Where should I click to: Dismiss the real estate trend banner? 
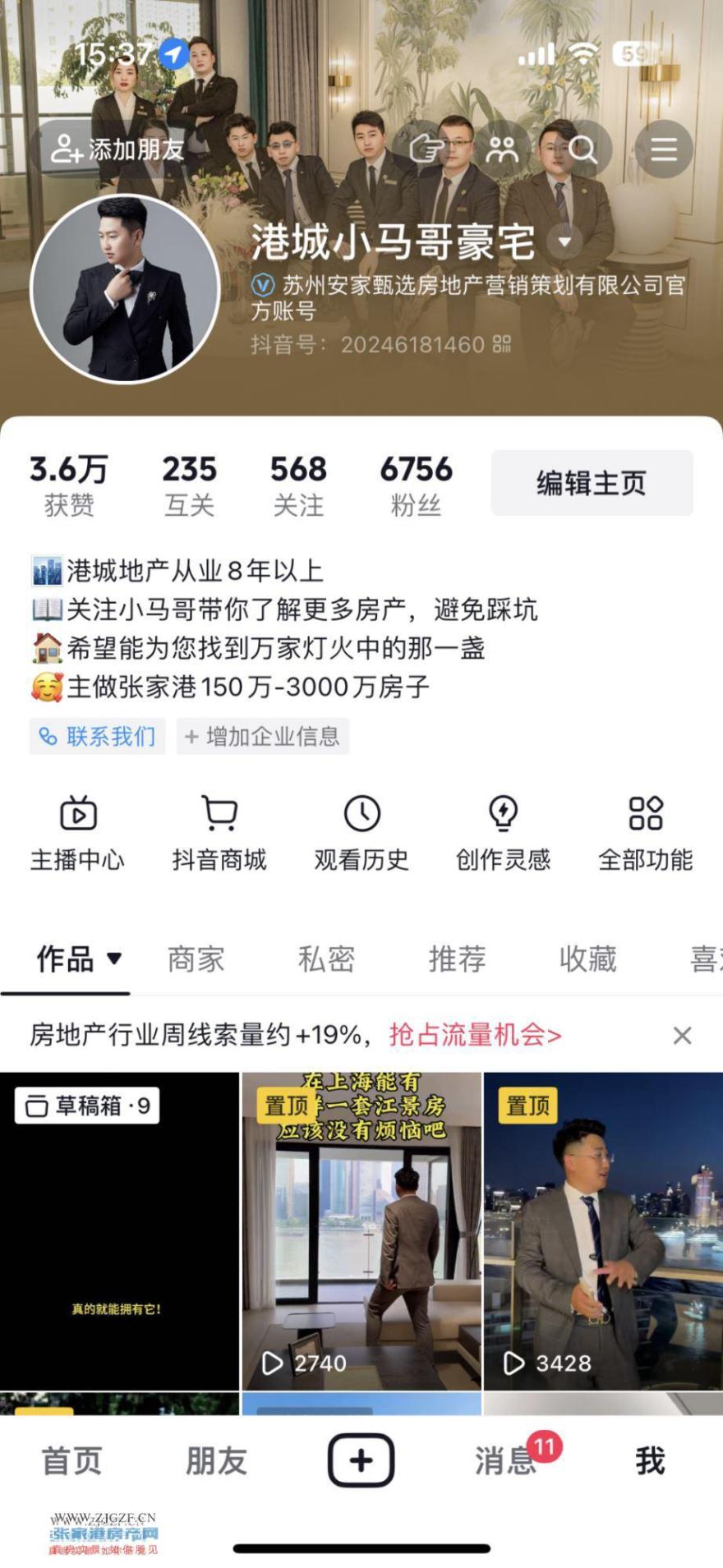[x=682, y=1036]
